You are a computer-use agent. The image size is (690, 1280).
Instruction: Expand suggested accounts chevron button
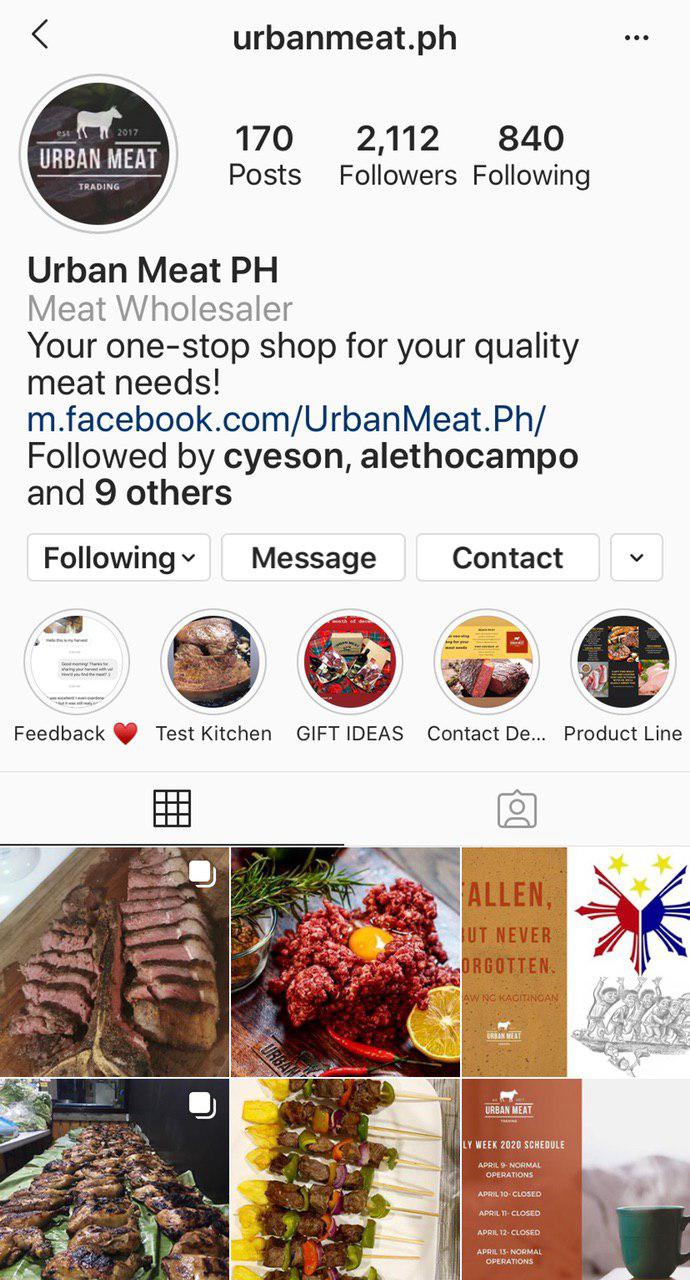pos(637,557)
